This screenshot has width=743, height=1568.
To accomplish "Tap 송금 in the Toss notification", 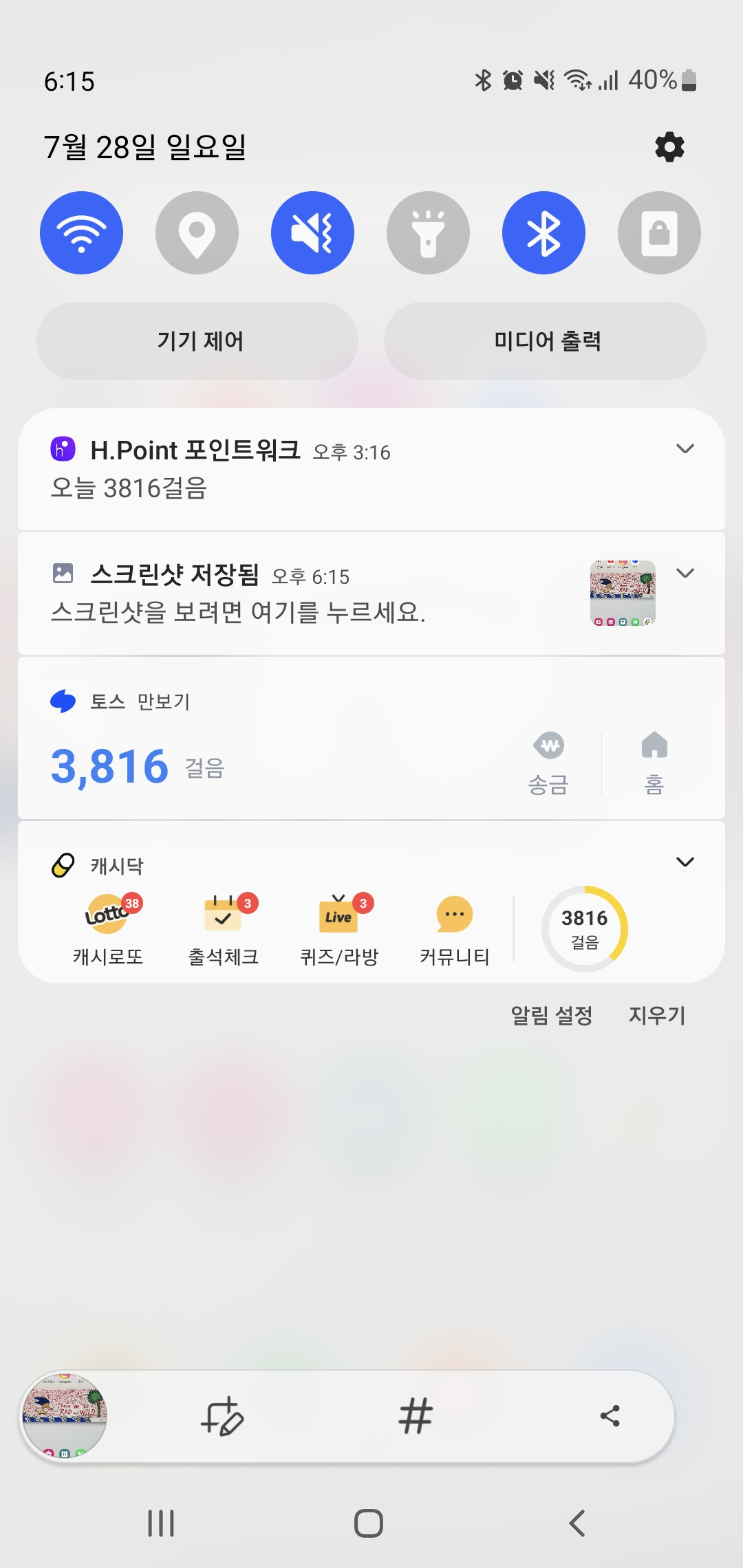I will click(x=548, y=763).
